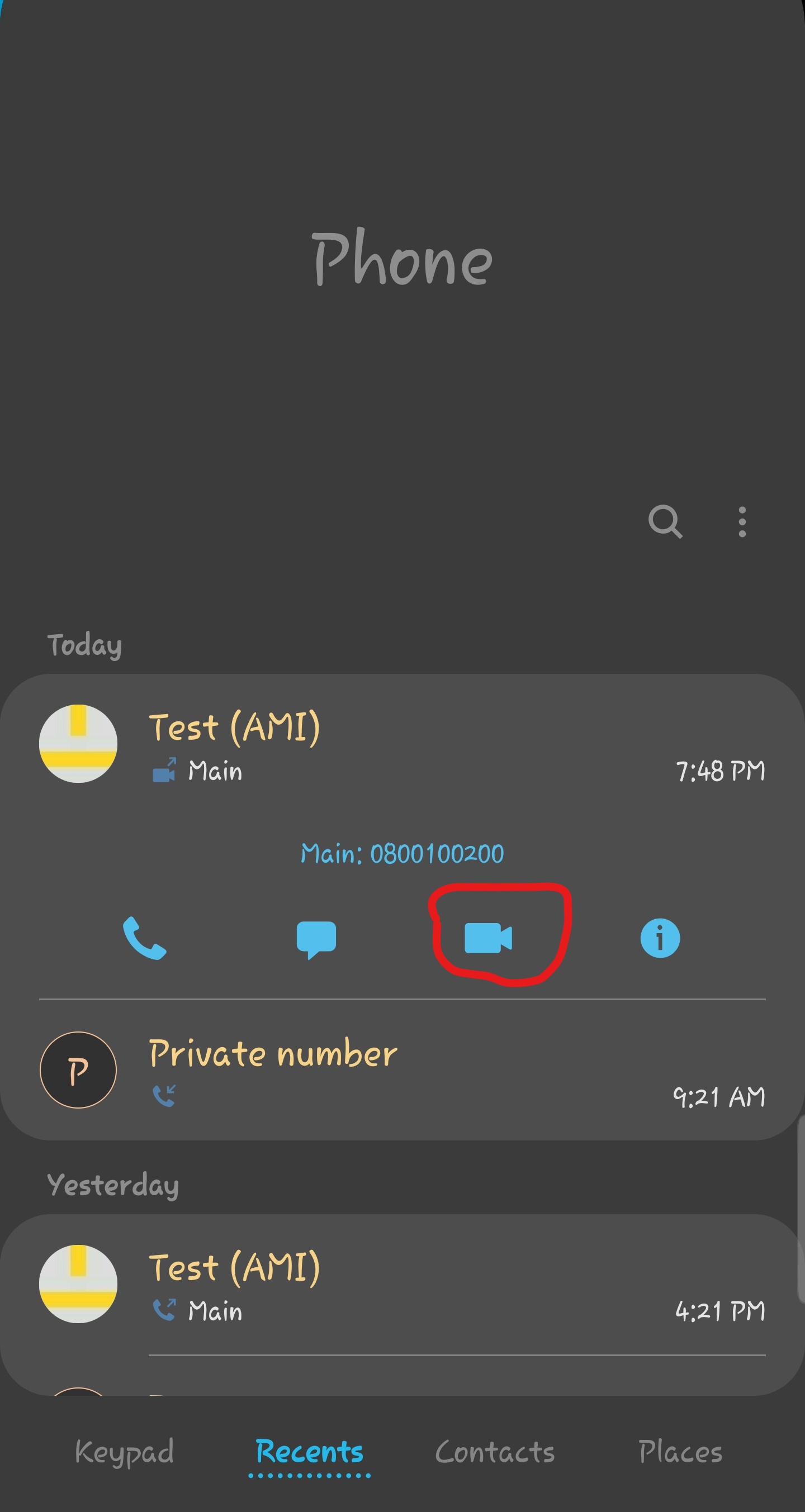Go to the Contacts tab
Image resolution: width=805 pixels, height=1512 pixels.
[x=494, y=1452]
